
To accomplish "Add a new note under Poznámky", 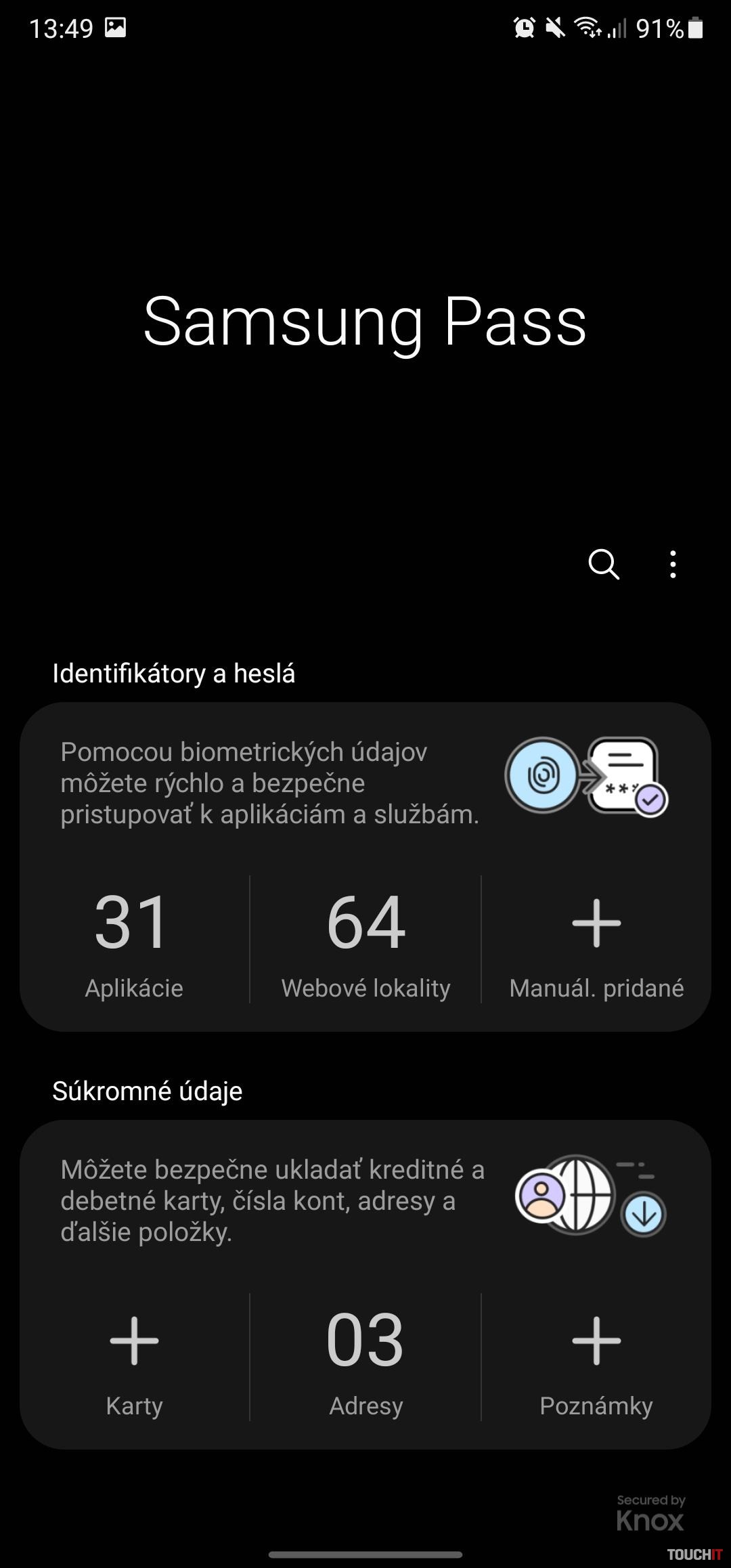I will click(596, 1359).
